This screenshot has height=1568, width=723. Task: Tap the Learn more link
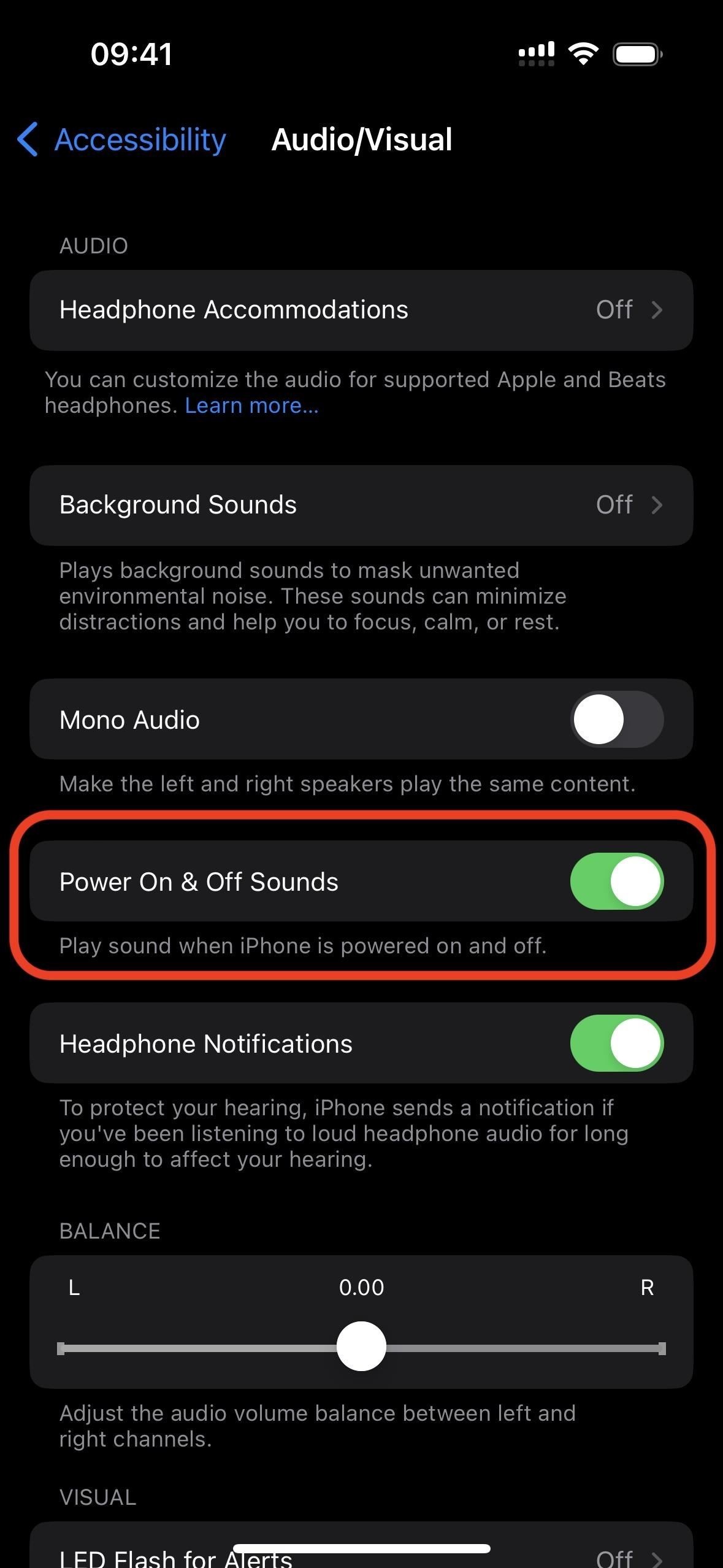tap(252, 406)
